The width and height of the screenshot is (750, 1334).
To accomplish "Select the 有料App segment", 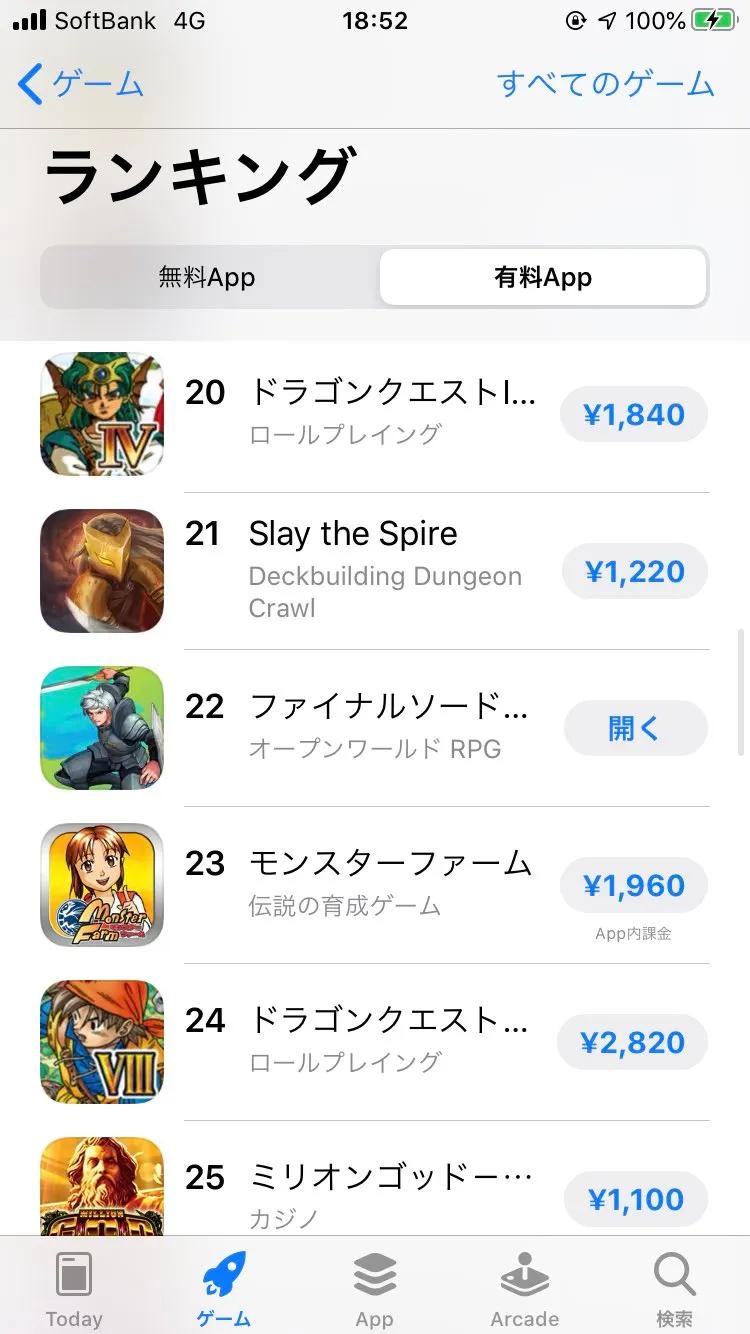I will (542, 277).
